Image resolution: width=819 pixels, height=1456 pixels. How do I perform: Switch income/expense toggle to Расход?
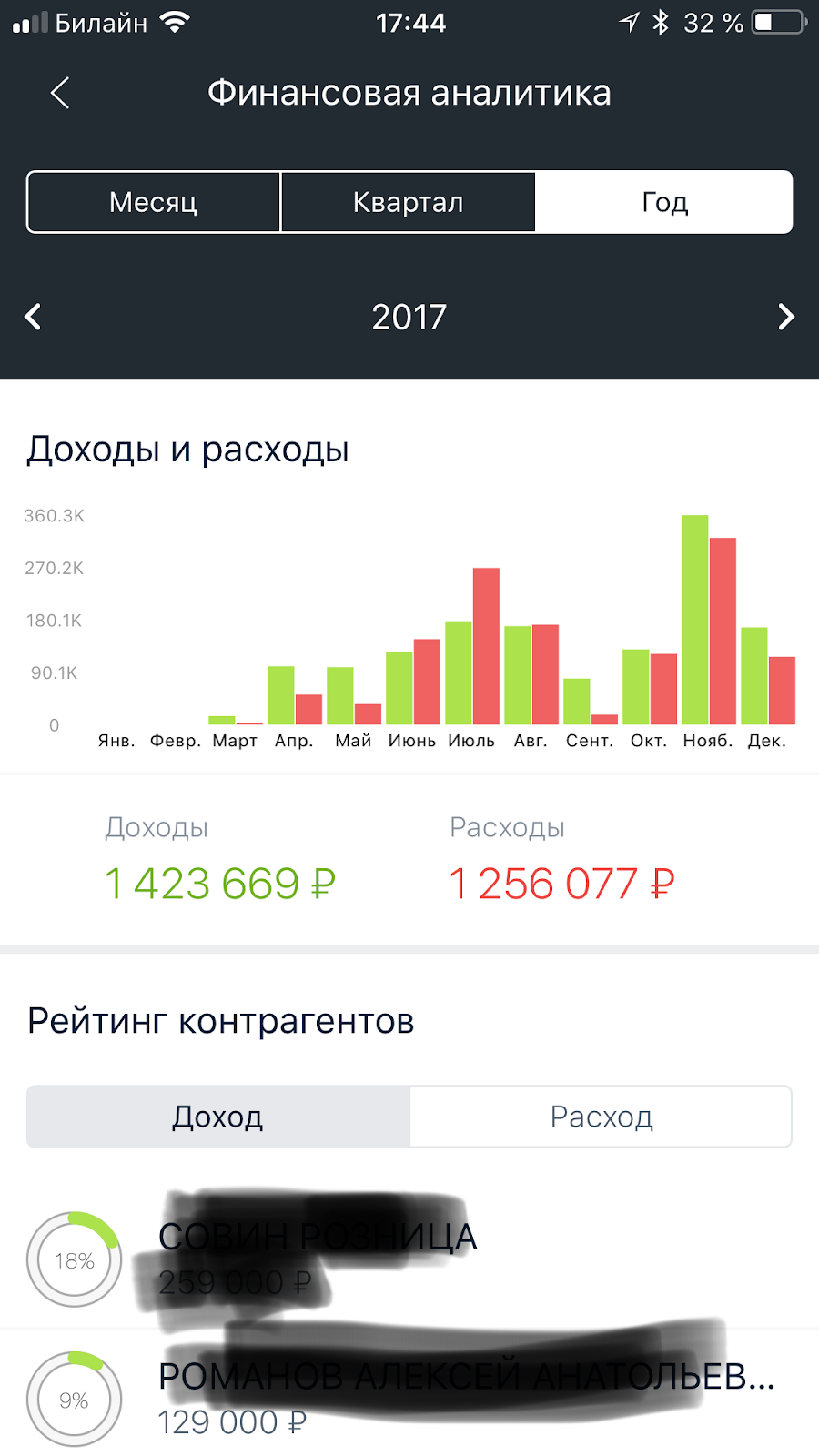point(602,1116)
